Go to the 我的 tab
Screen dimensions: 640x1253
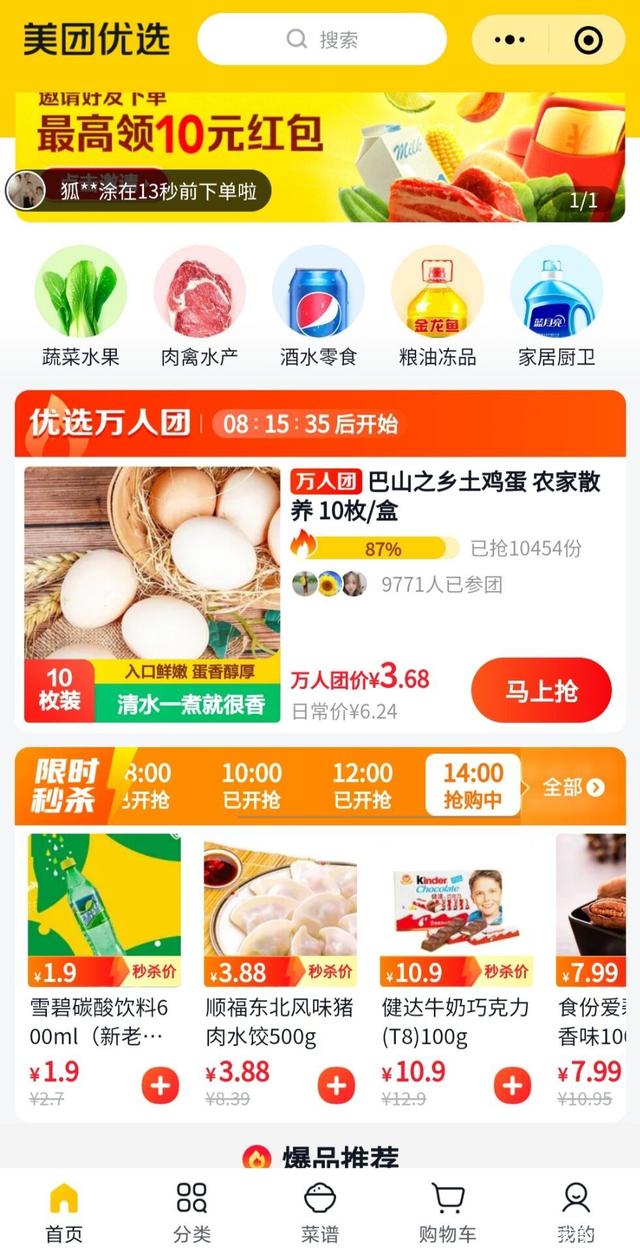576,1212
